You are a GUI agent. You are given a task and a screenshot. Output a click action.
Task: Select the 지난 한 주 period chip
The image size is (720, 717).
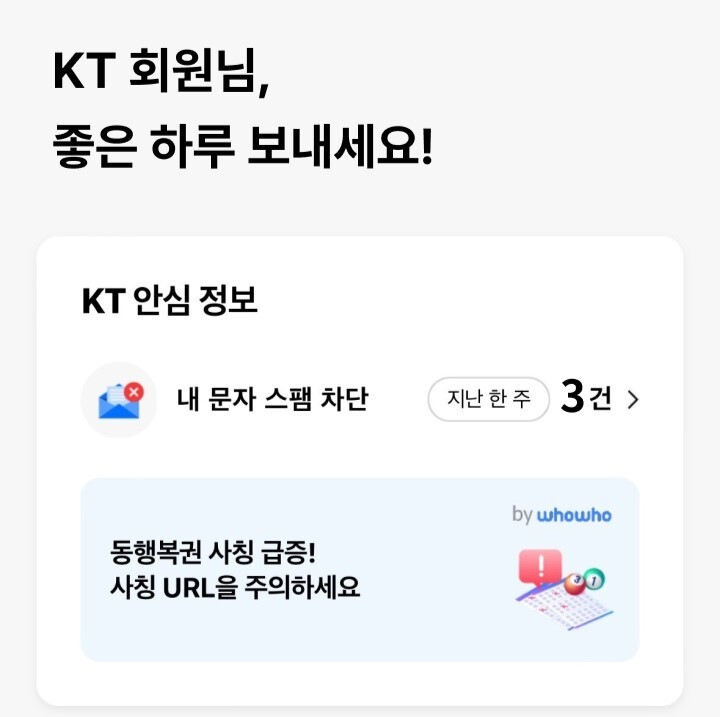pyautogui.click(x=489, y=400)
